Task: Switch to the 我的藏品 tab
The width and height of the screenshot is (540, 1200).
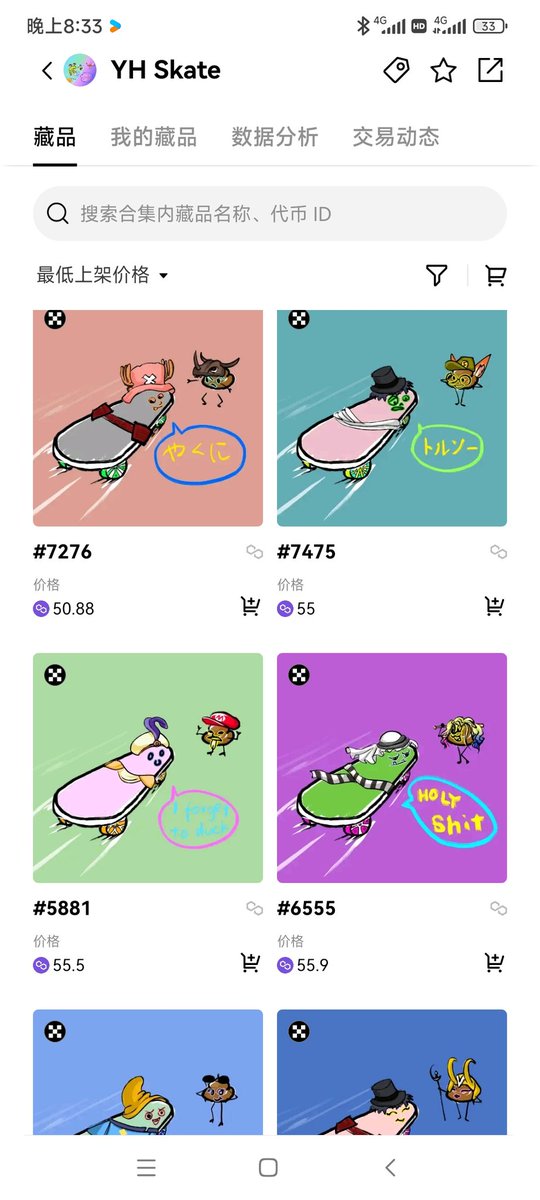Action: pyautogui.click(x=153, y=137)
